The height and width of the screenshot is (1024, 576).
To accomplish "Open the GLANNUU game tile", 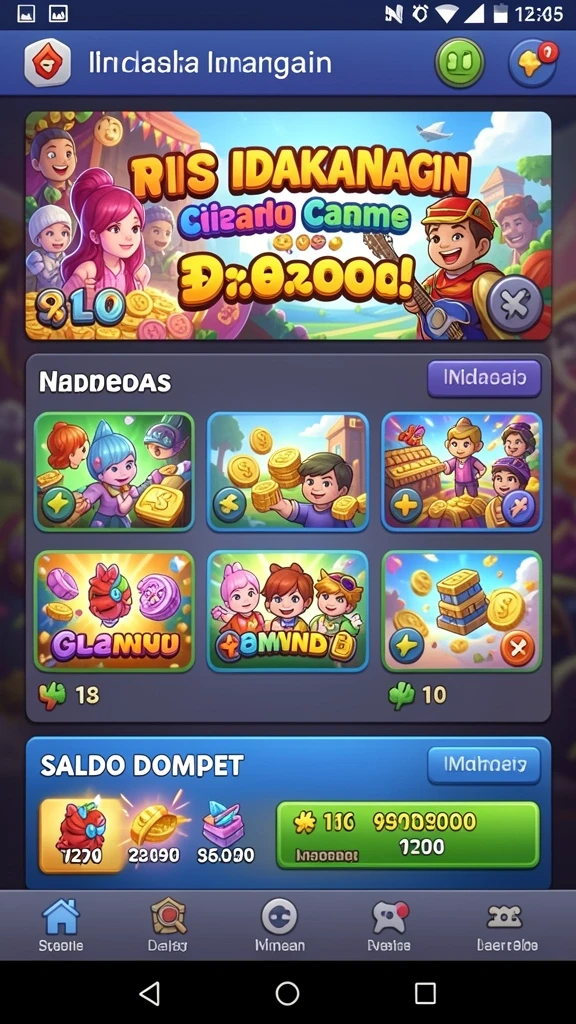I will pos(114,611).
